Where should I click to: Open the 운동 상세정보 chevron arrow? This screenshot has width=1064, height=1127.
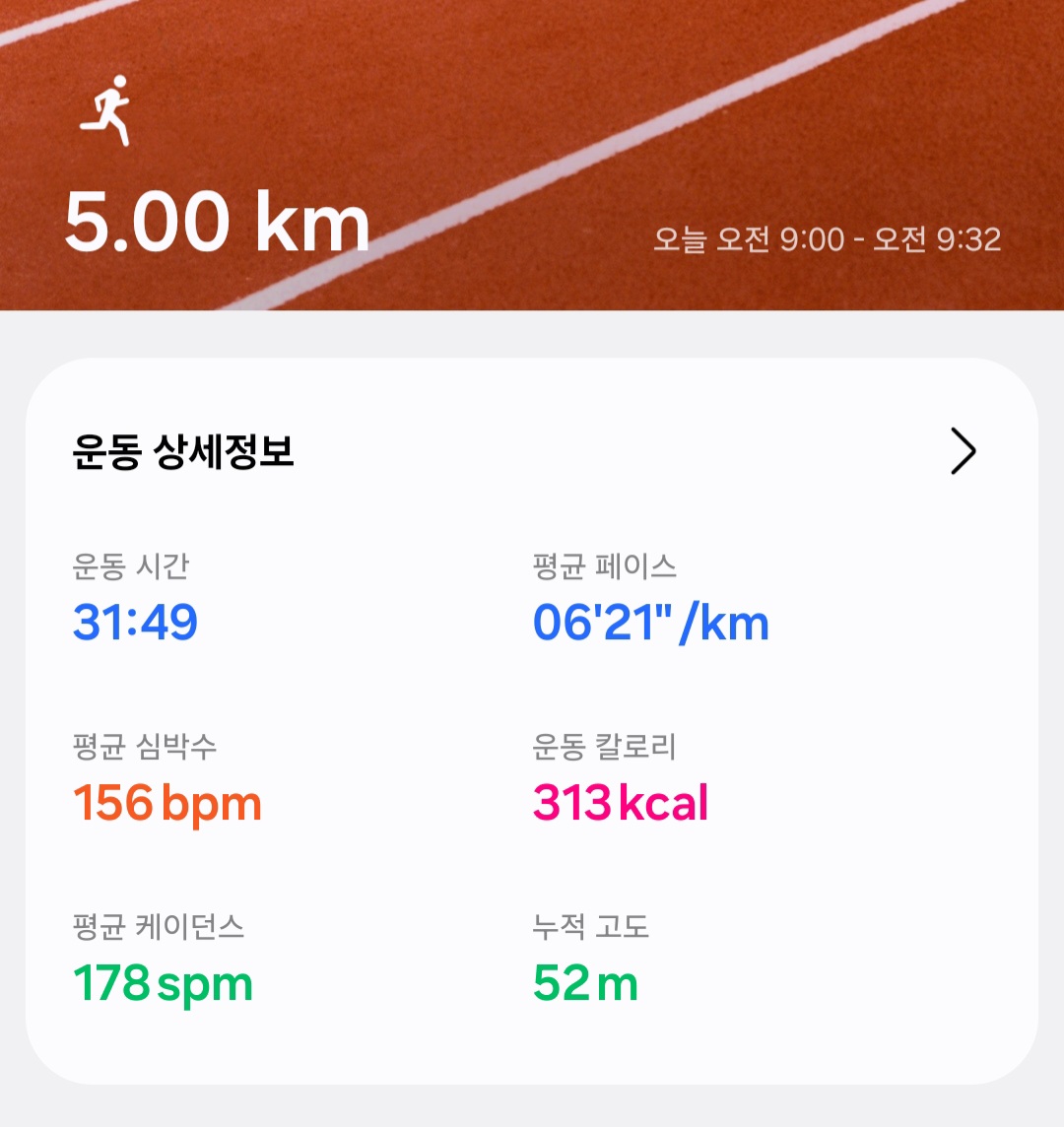tap(963, 452)
